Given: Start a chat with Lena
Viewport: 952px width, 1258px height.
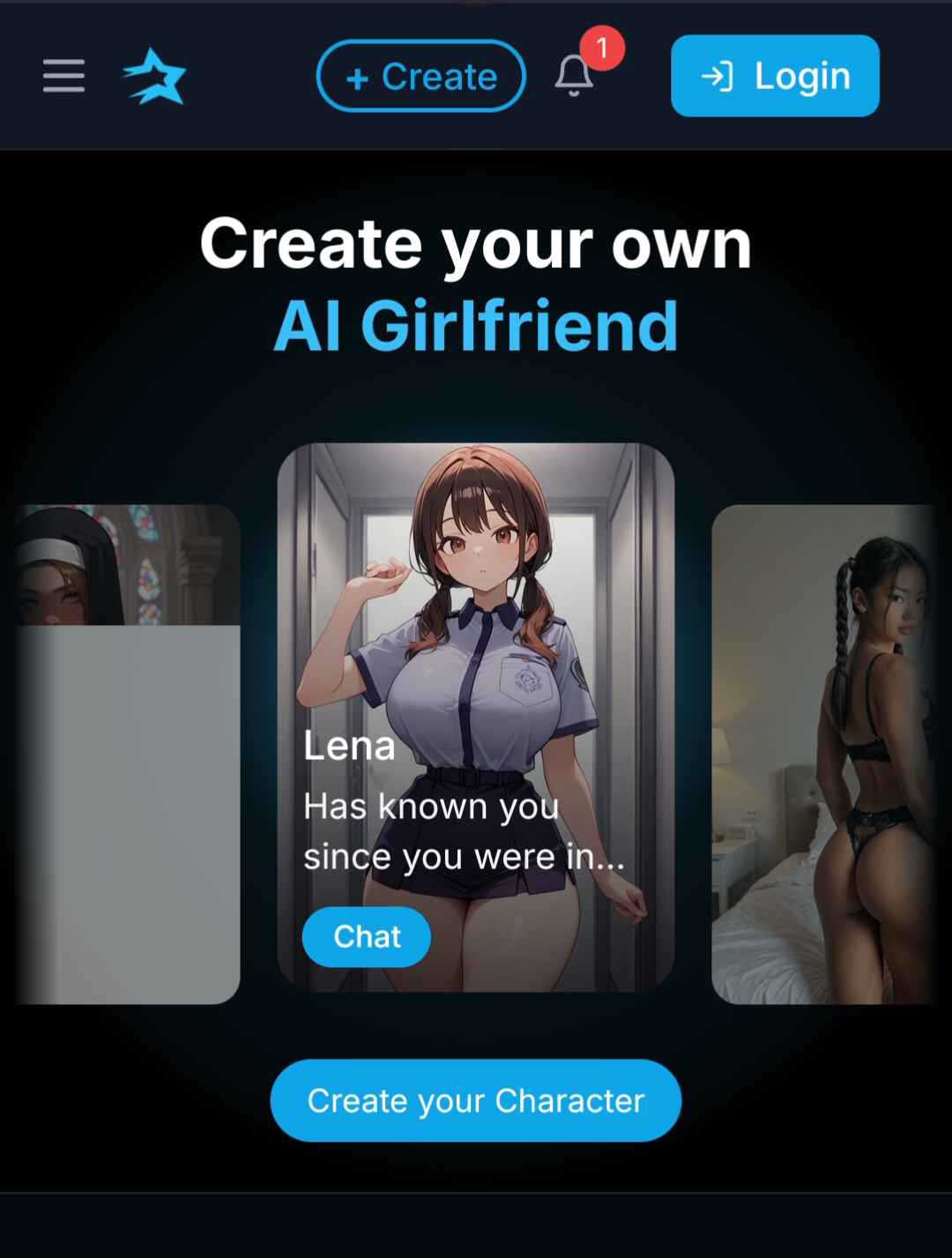Looking at the screenshot, I should [x=366, y=936].
